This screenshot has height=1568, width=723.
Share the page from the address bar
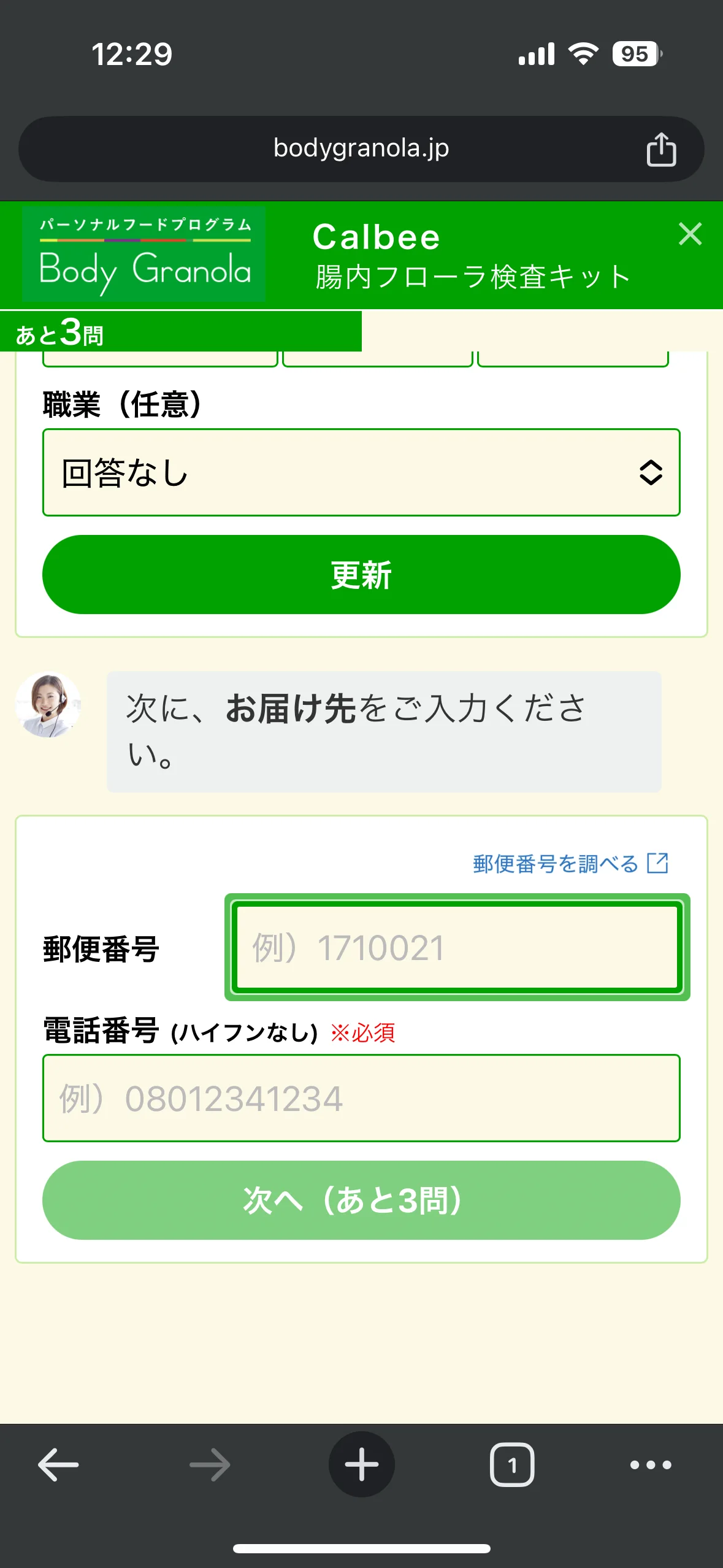pyautogui.click(x=661, y=150)
